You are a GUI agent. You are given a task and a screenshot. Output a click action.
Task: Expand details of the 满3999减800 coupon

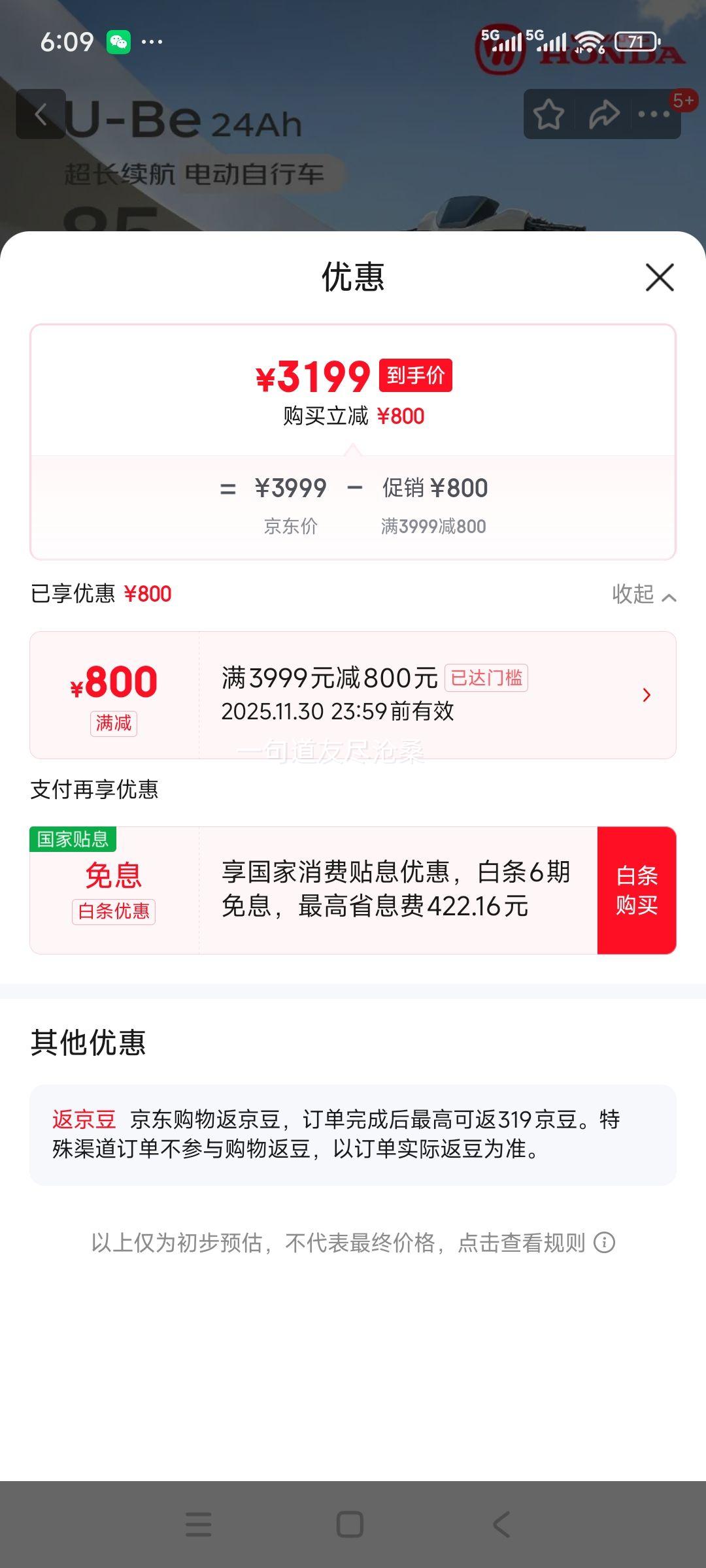647,694
